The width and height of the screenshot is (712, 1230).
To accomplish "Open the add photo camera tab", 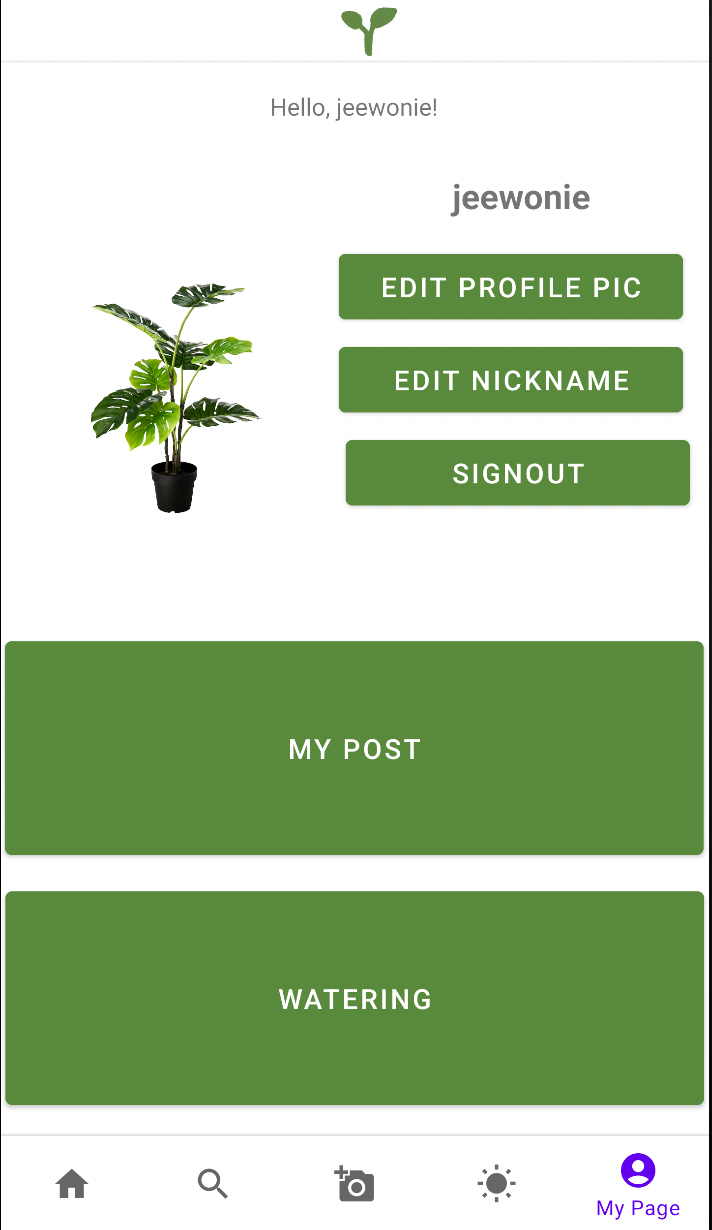I will point(355,1184).
